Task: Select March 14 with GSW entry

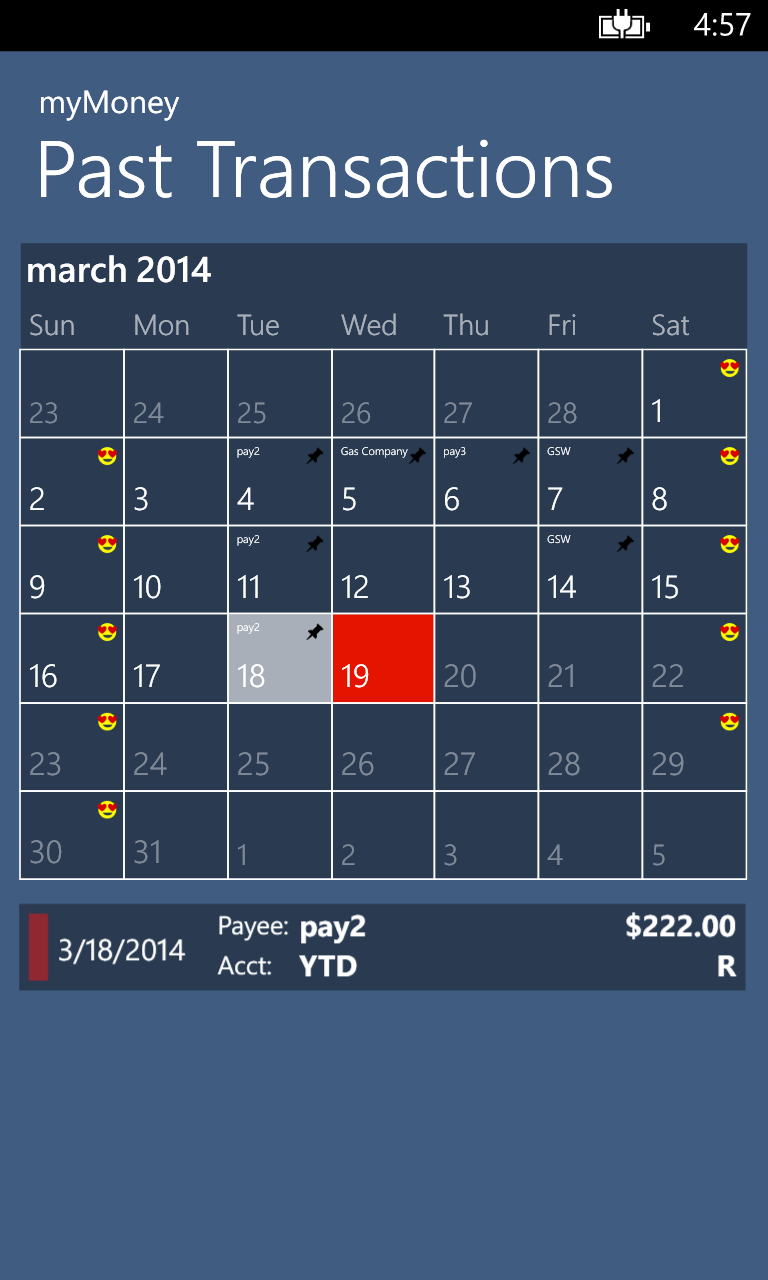Action: [590, 570]
